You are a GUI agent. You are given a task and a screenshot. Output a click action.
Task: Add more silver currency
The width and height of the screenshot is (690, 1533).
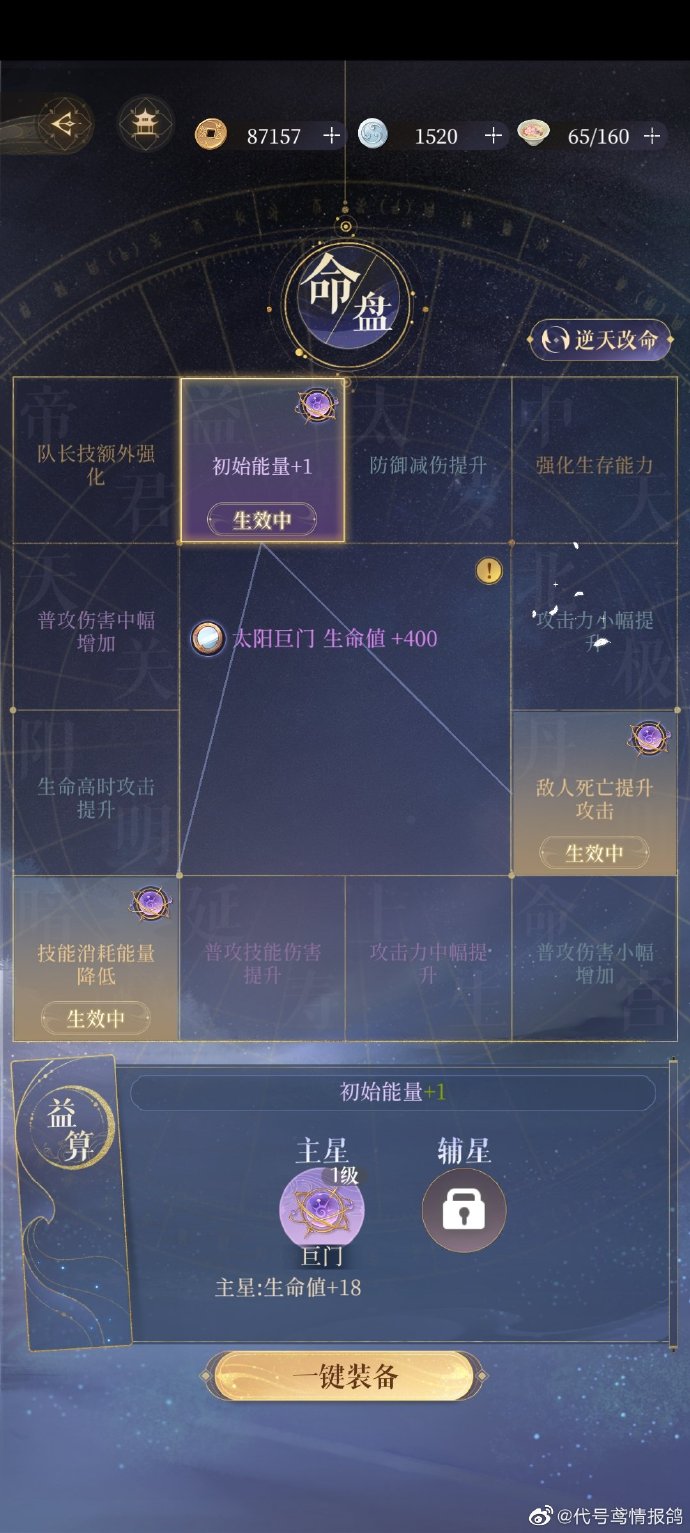(x=493, y=136)
